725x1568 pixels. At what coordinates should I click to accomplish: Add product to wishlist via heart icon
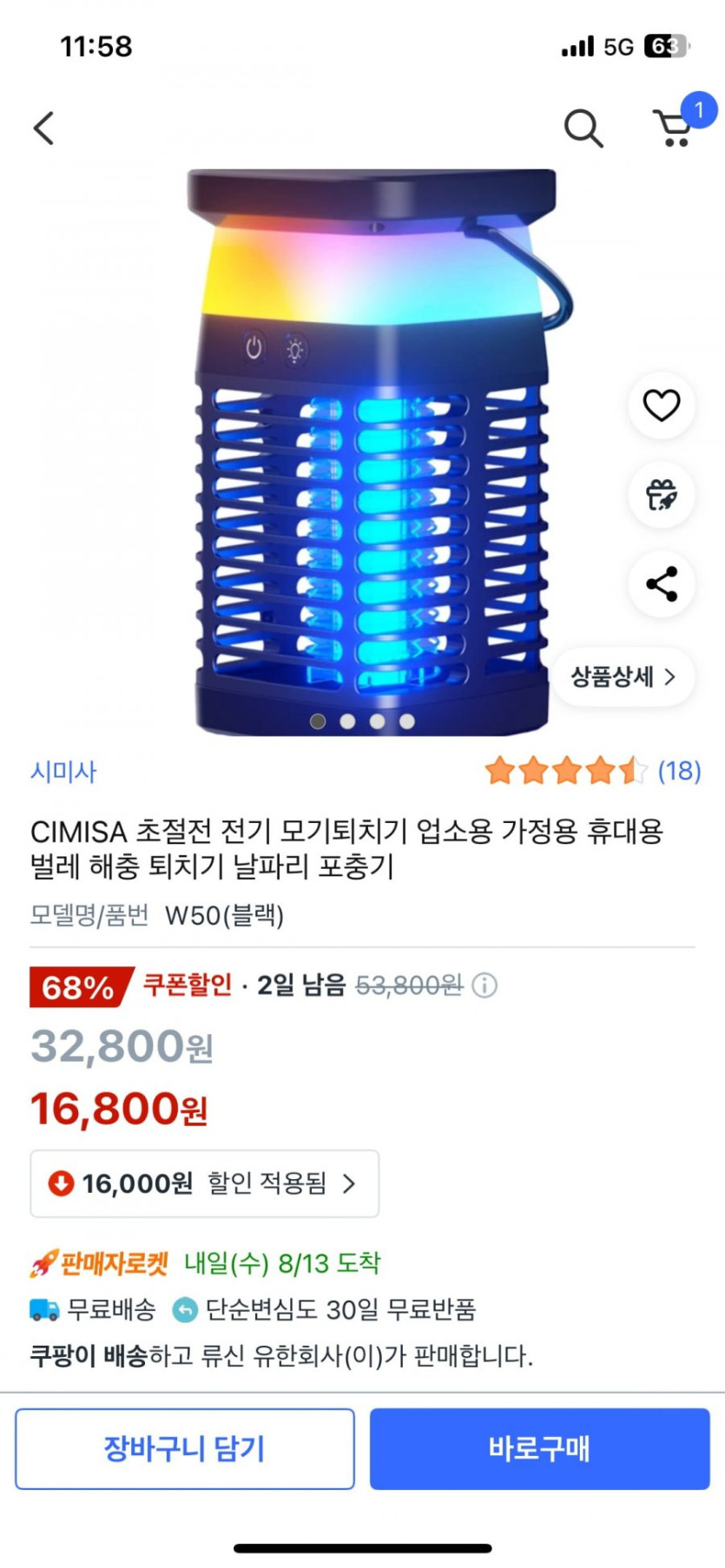pos(661,406)
